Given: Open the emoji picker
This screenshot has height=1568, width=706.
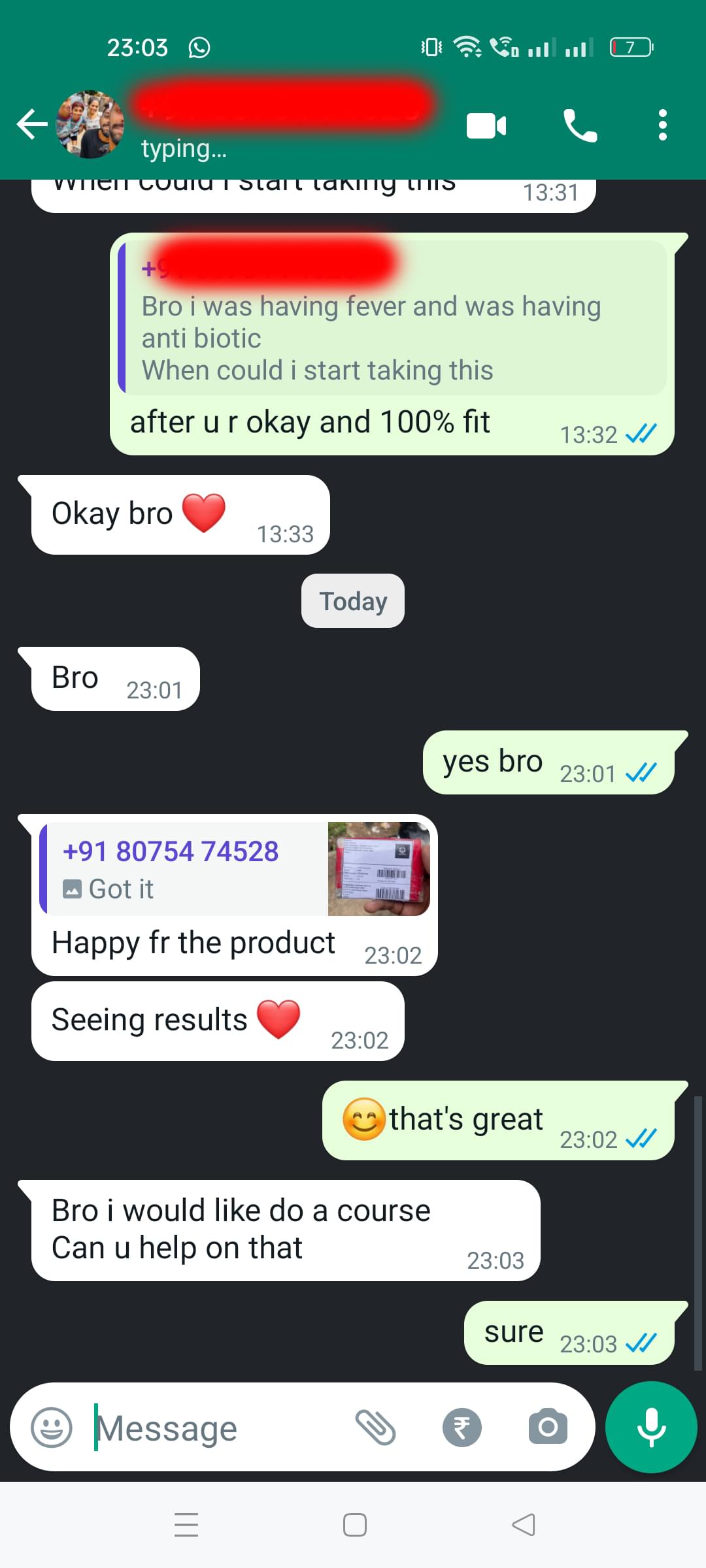Looking at the screenshot, I should click(x=52, y=1427).
